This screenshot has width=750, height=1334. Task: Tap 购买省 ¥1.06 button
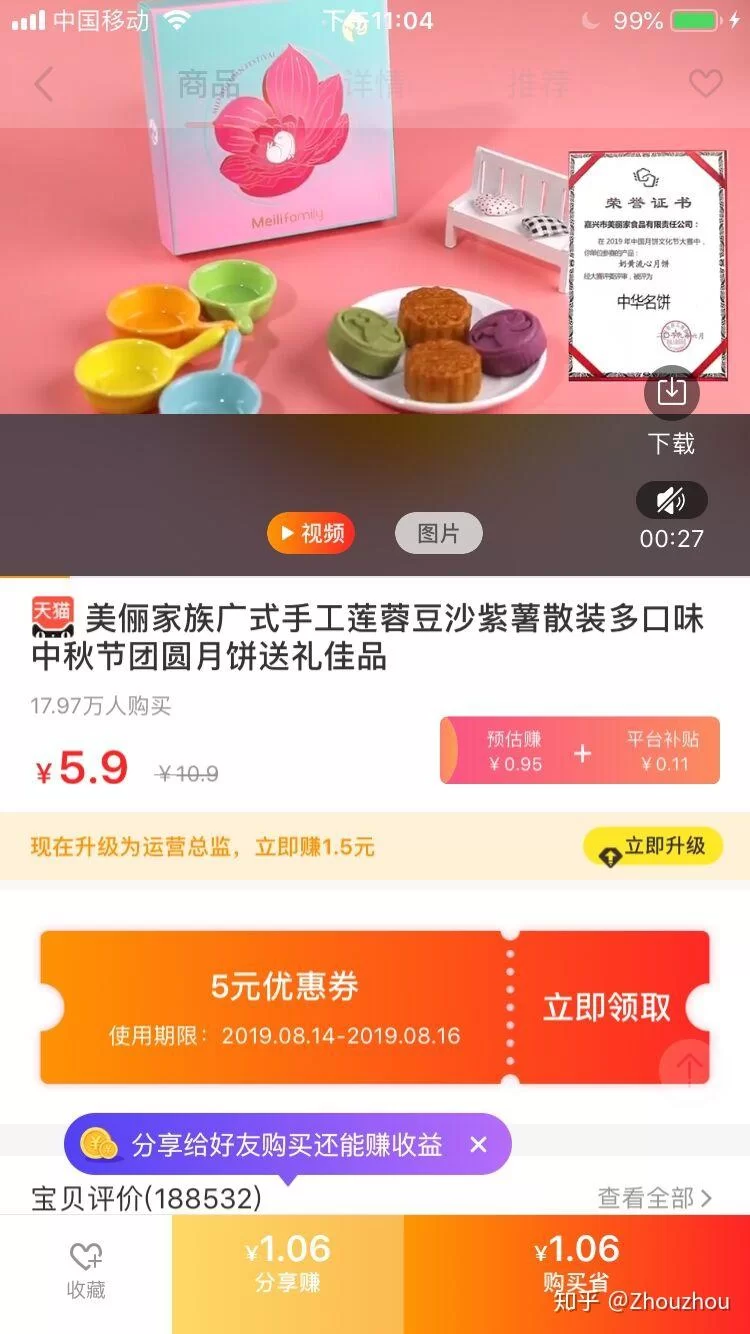tap(577, 1264)
